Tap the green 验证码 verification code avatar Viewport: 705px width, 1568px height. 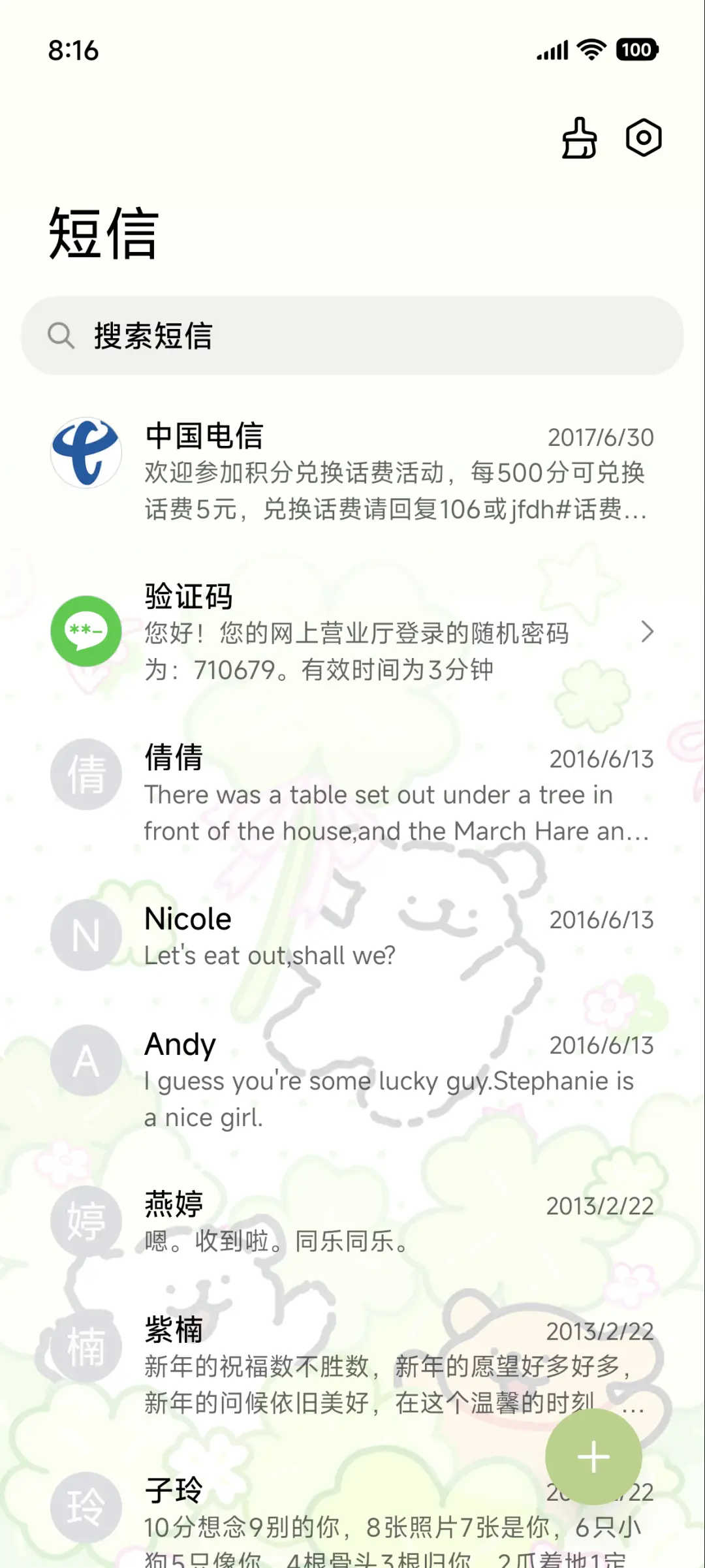(86, 631)
